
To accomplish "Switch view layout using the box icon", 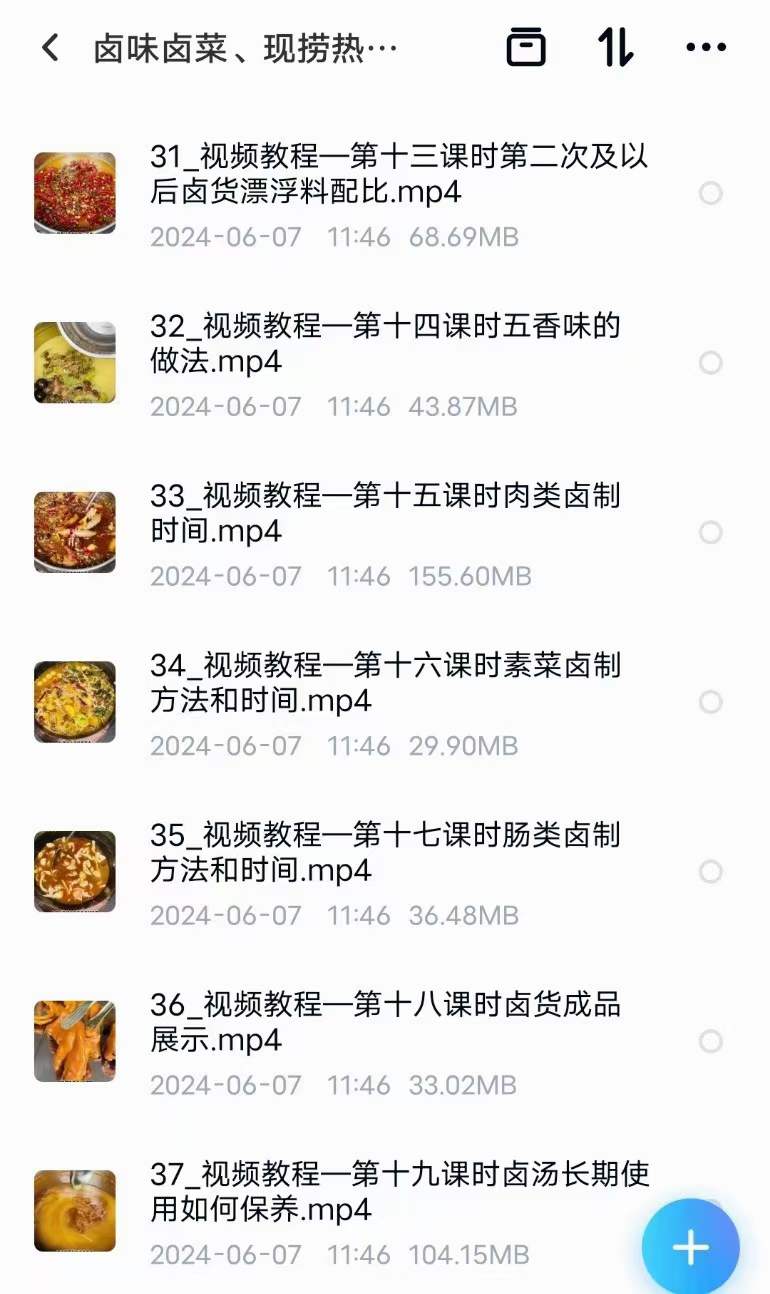I will [525, 47].
